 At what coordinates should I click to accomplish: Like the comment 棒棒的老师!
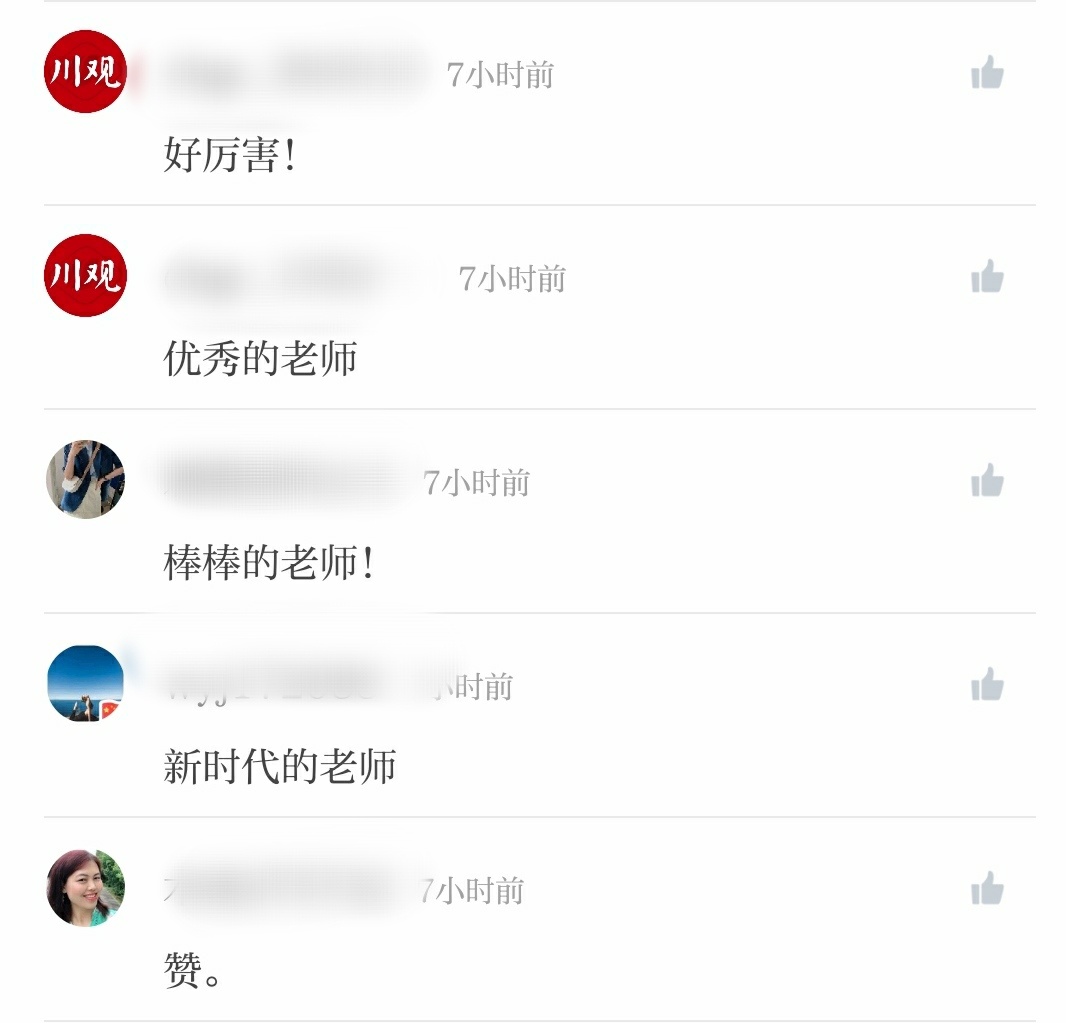coord(987,481)
